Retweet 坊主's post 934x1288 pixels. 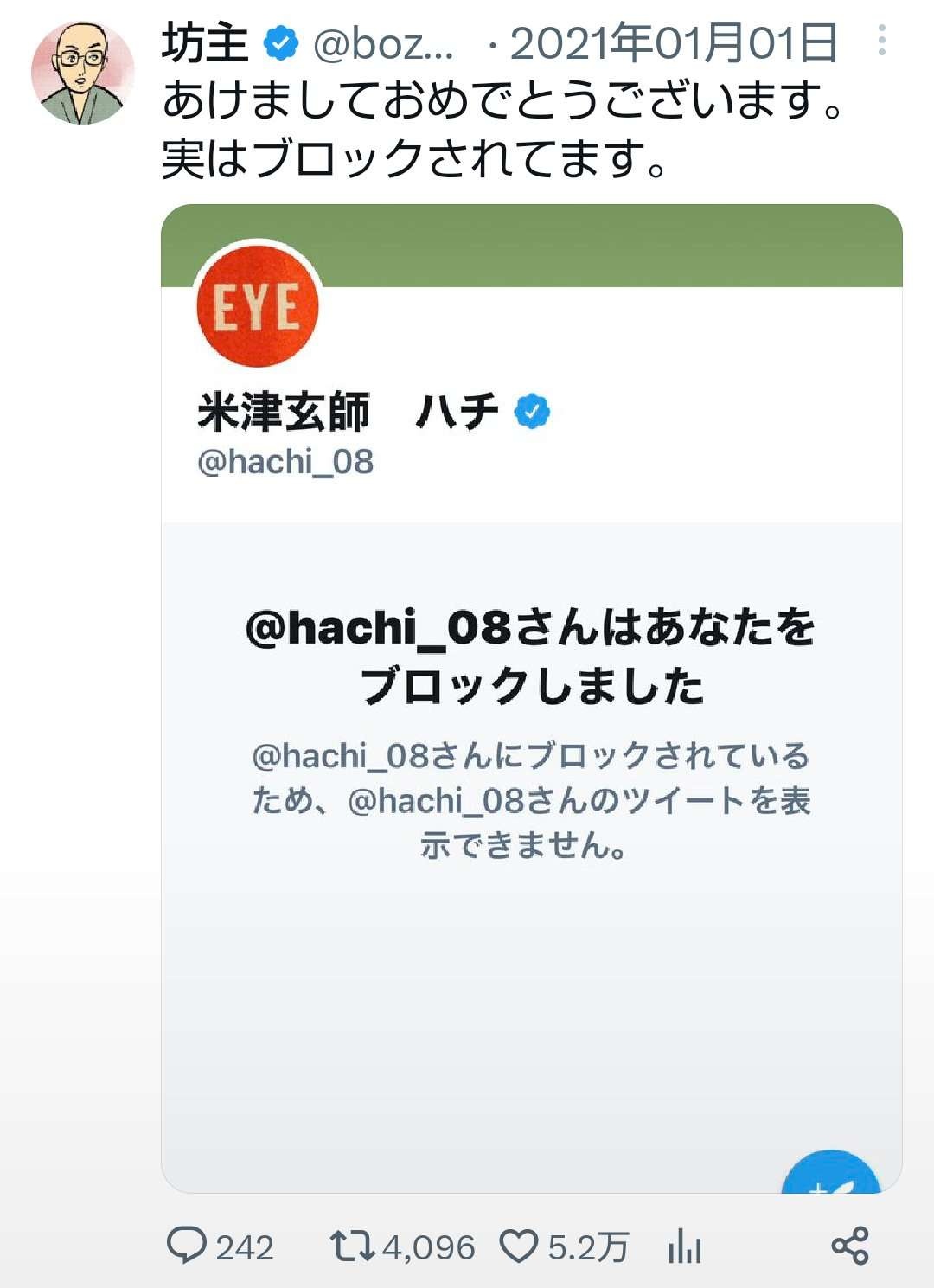coord(352,1246)
